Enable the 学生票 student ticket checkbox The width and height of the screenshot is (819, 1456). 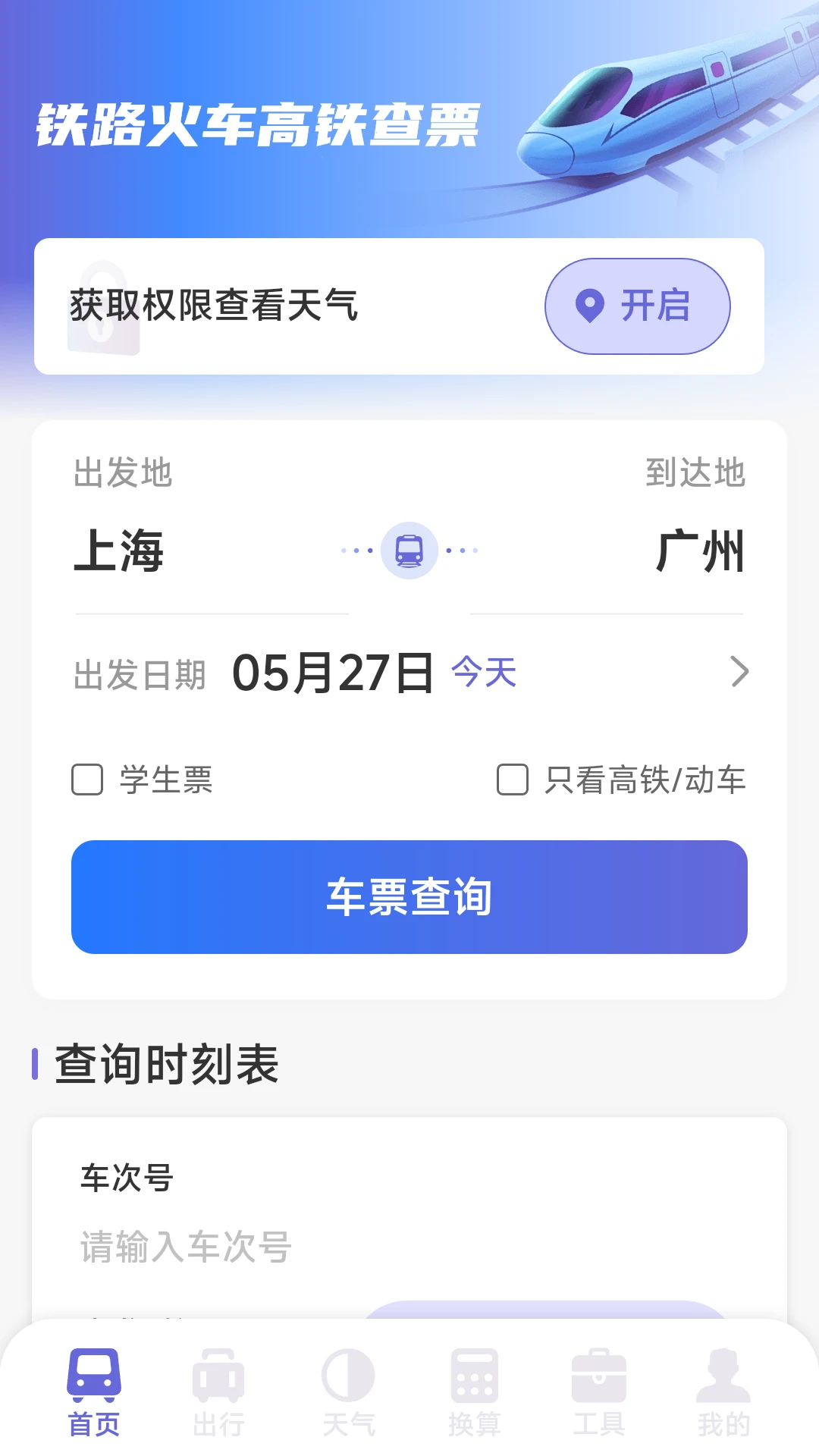click(86, 780)
